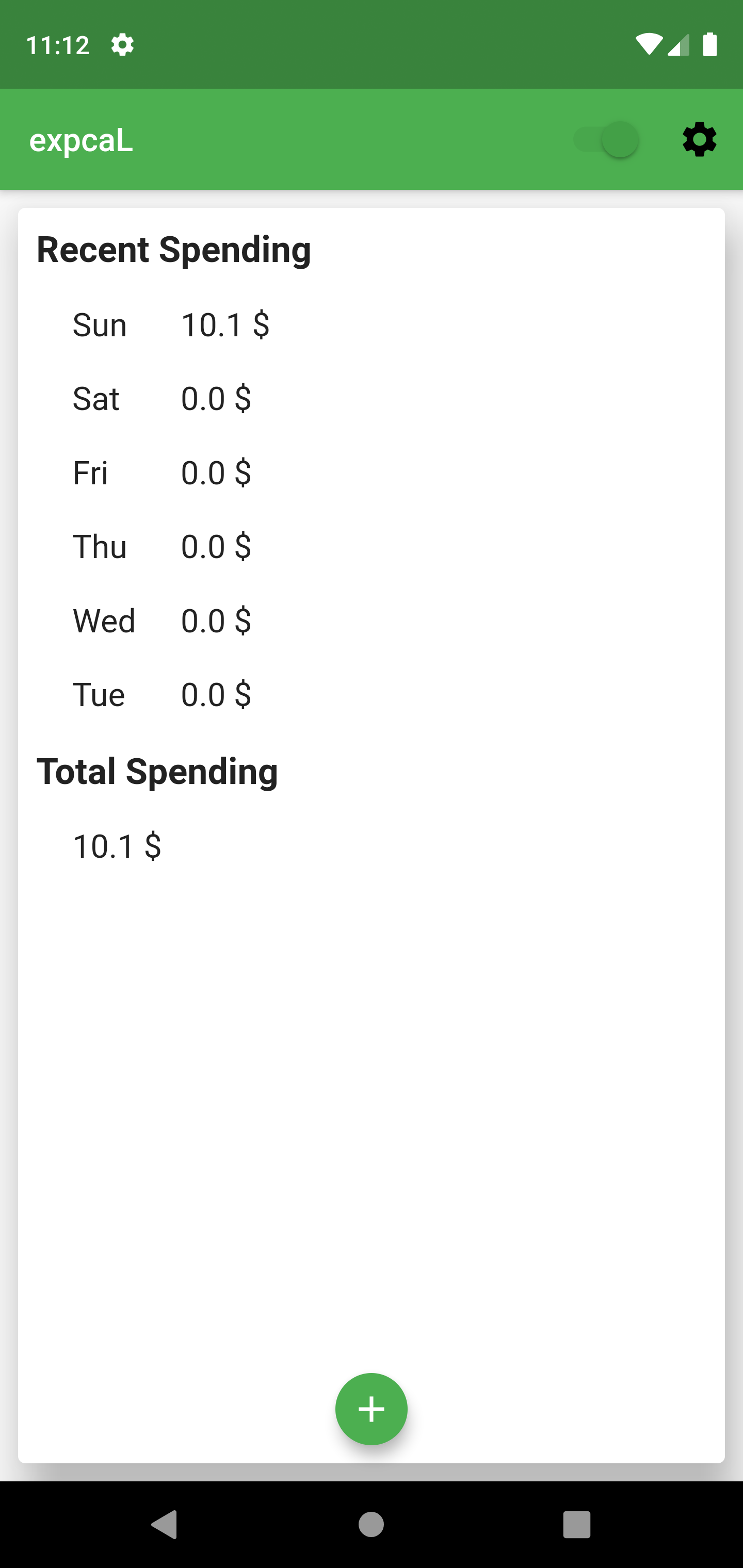The height and width of the screenshot is (1568, 743).
Task: Open recent apps from navigation bar
Action: point(576,1524)
